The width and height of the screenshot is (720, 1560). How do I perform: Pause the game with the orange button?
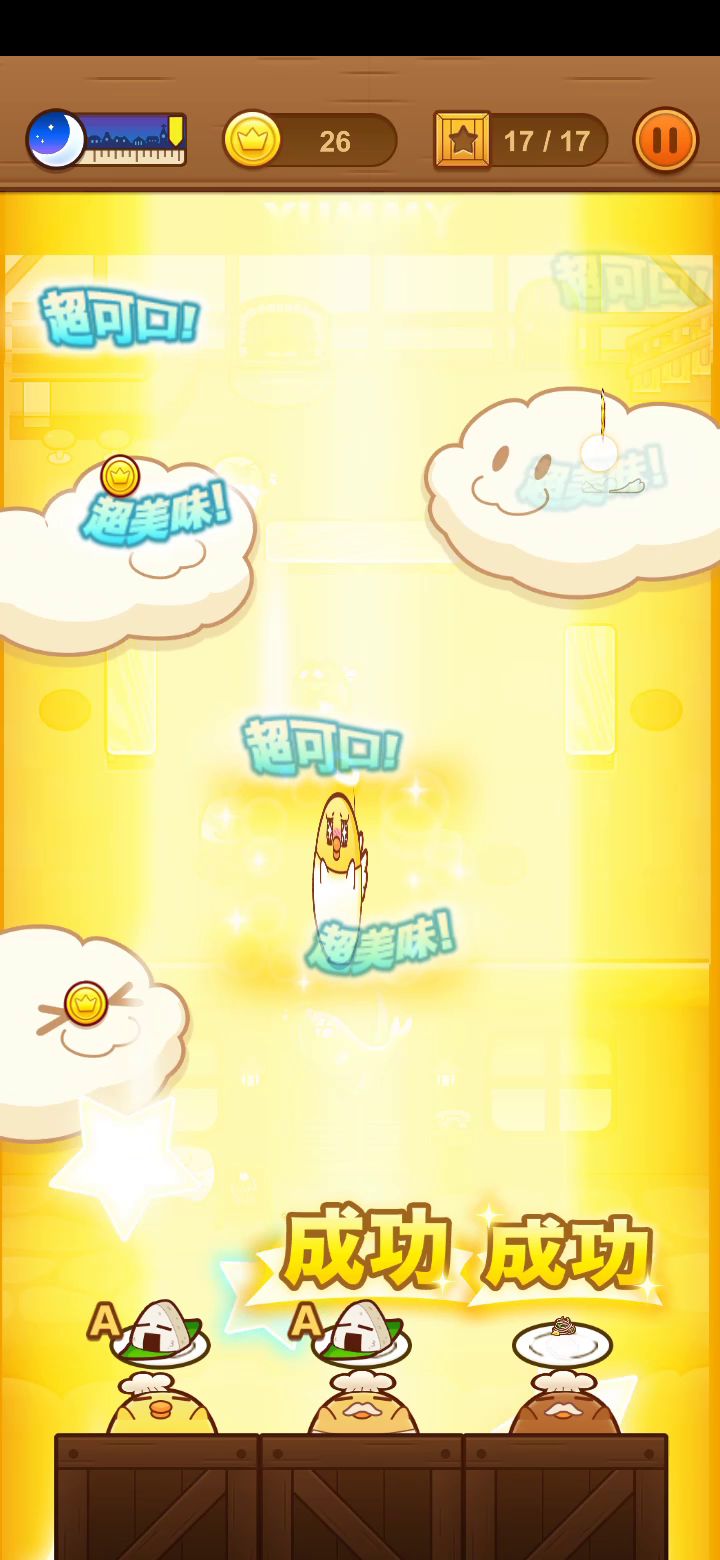click(x=665, y=140)
